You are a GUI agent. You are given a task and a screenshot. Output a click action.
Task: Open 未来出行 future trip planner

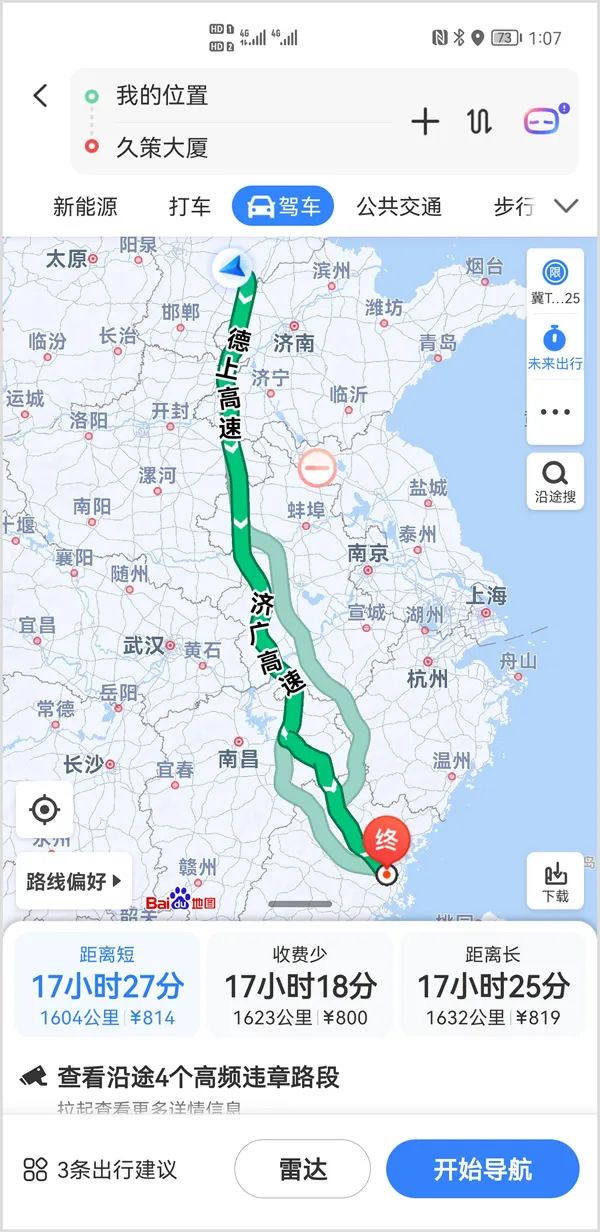(x=555, y=347)
